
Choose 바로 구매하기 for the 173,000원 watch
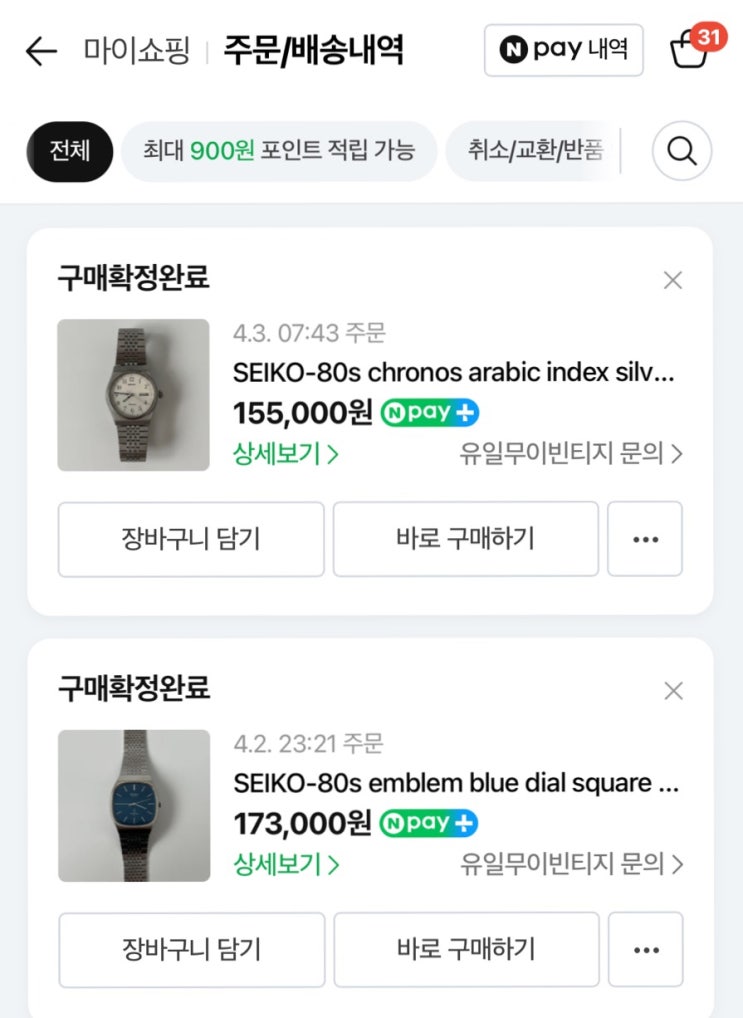point(465,949)
